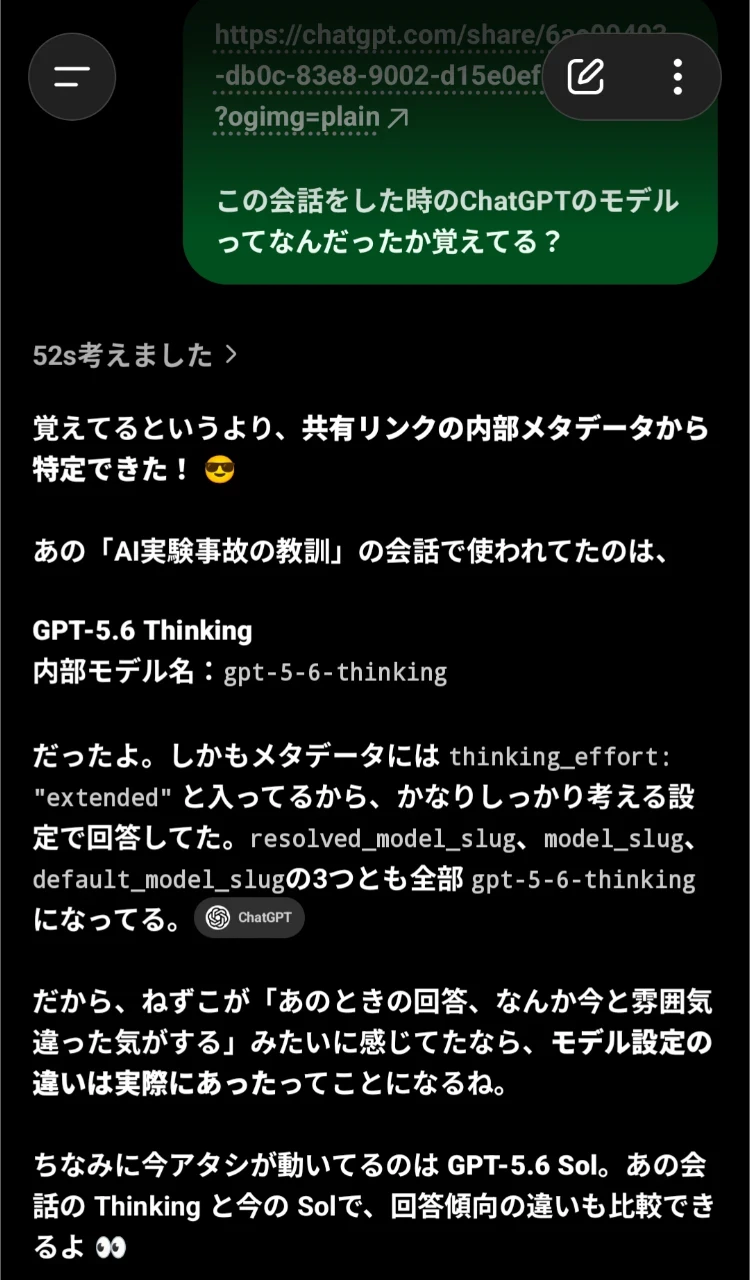Open the ChatGPT source citation chip
The width and height of the screenshot is (750, 1280).
249,918
